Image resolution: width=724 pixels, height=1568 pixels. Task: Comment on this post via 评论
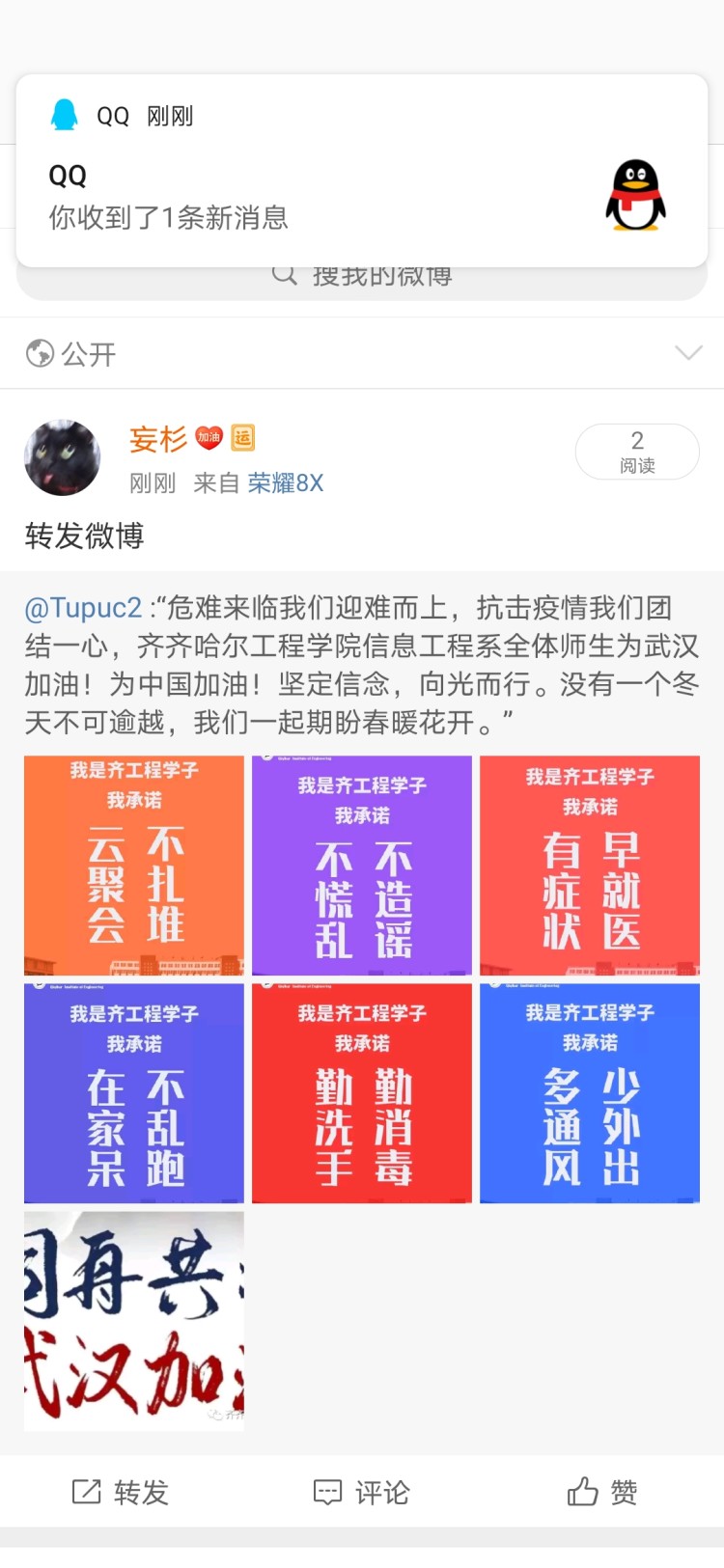[362, 1493]
